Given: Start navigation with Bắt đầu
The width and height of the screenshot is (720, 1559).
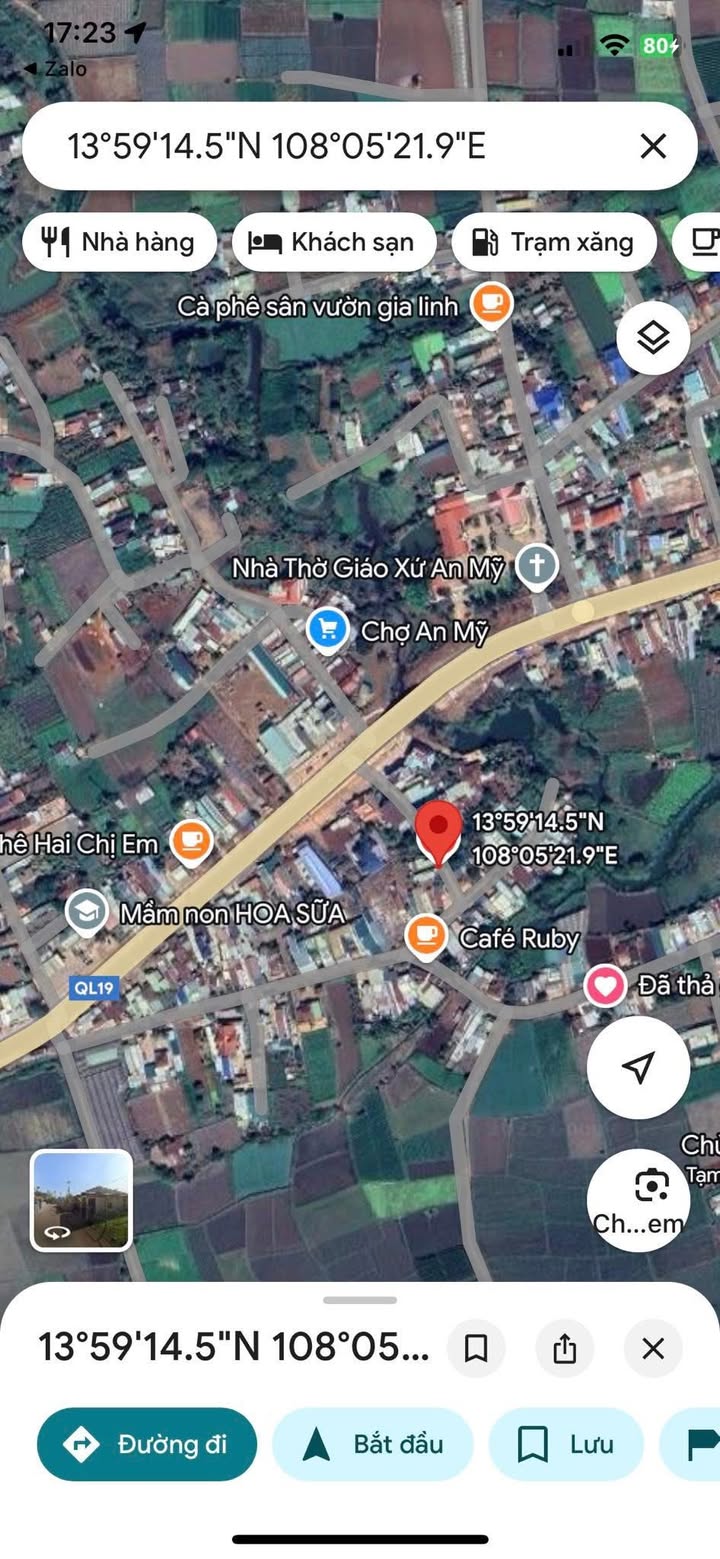Looking at the screenshot, I should coord(372,1444).
